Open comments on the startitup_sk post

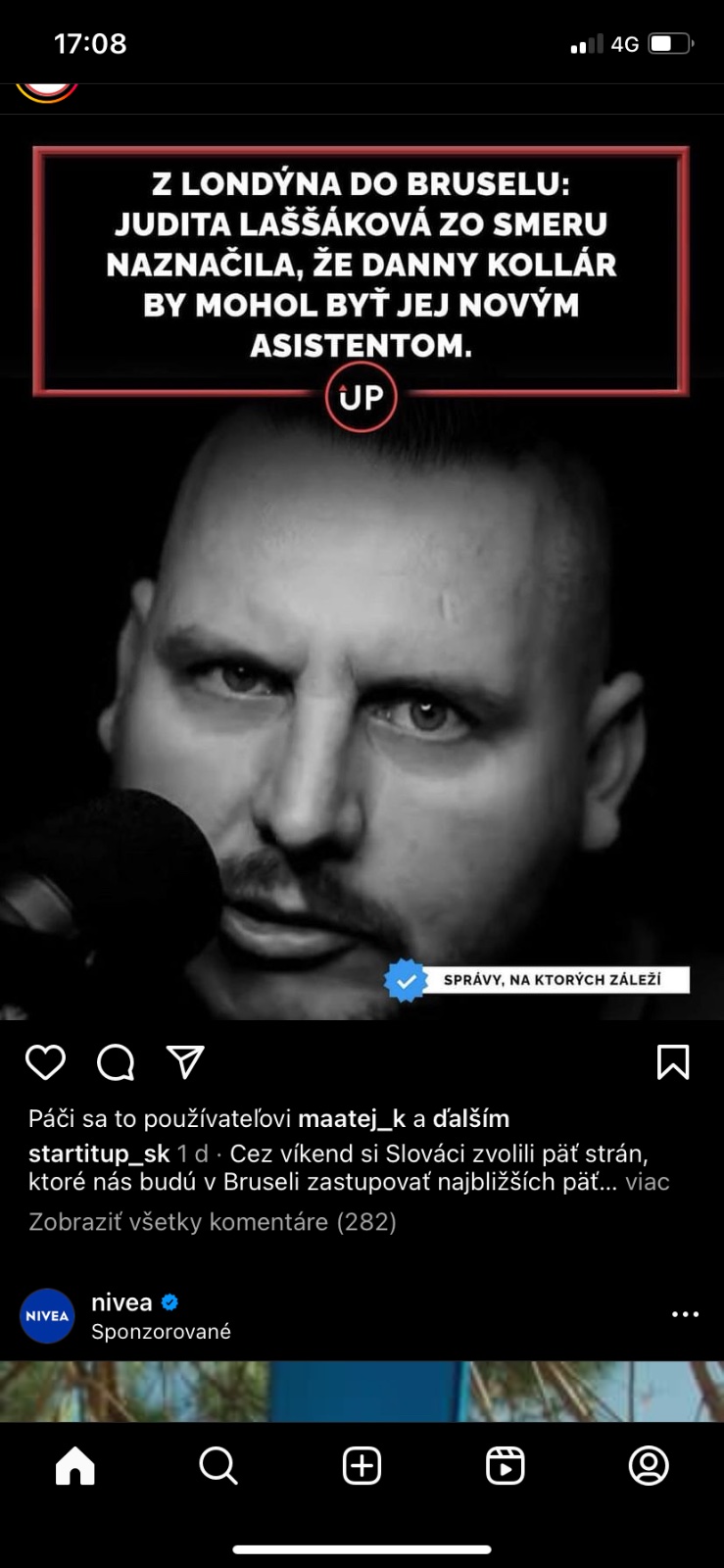coord(116,1062)
